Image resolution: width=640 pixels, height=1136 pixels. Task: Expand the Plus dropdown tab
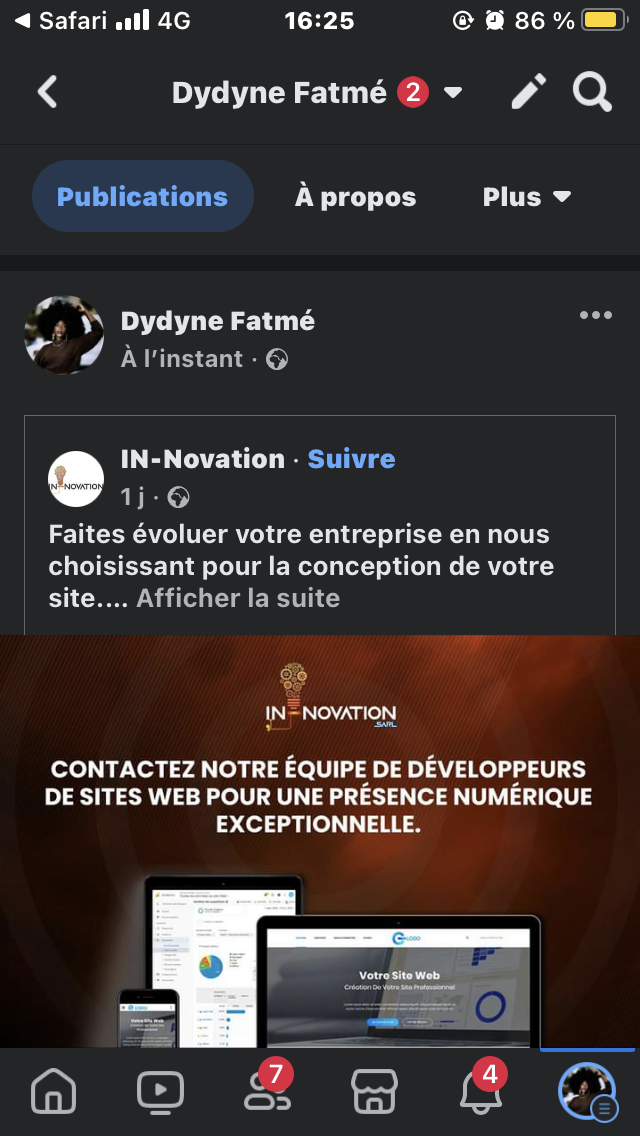526,197
